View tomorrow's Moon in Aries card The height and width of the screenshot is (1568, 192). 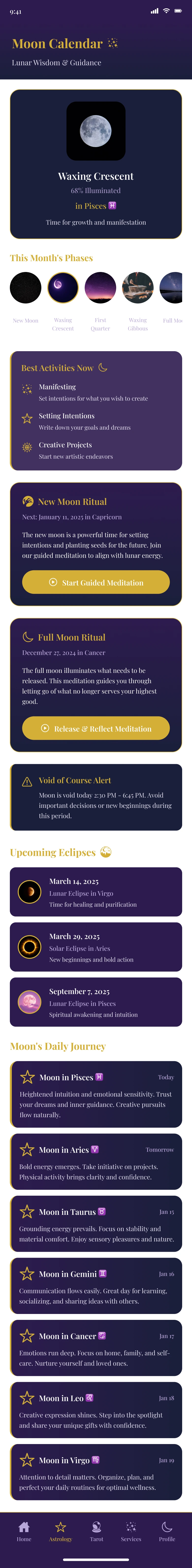[x=96, y=1161]
